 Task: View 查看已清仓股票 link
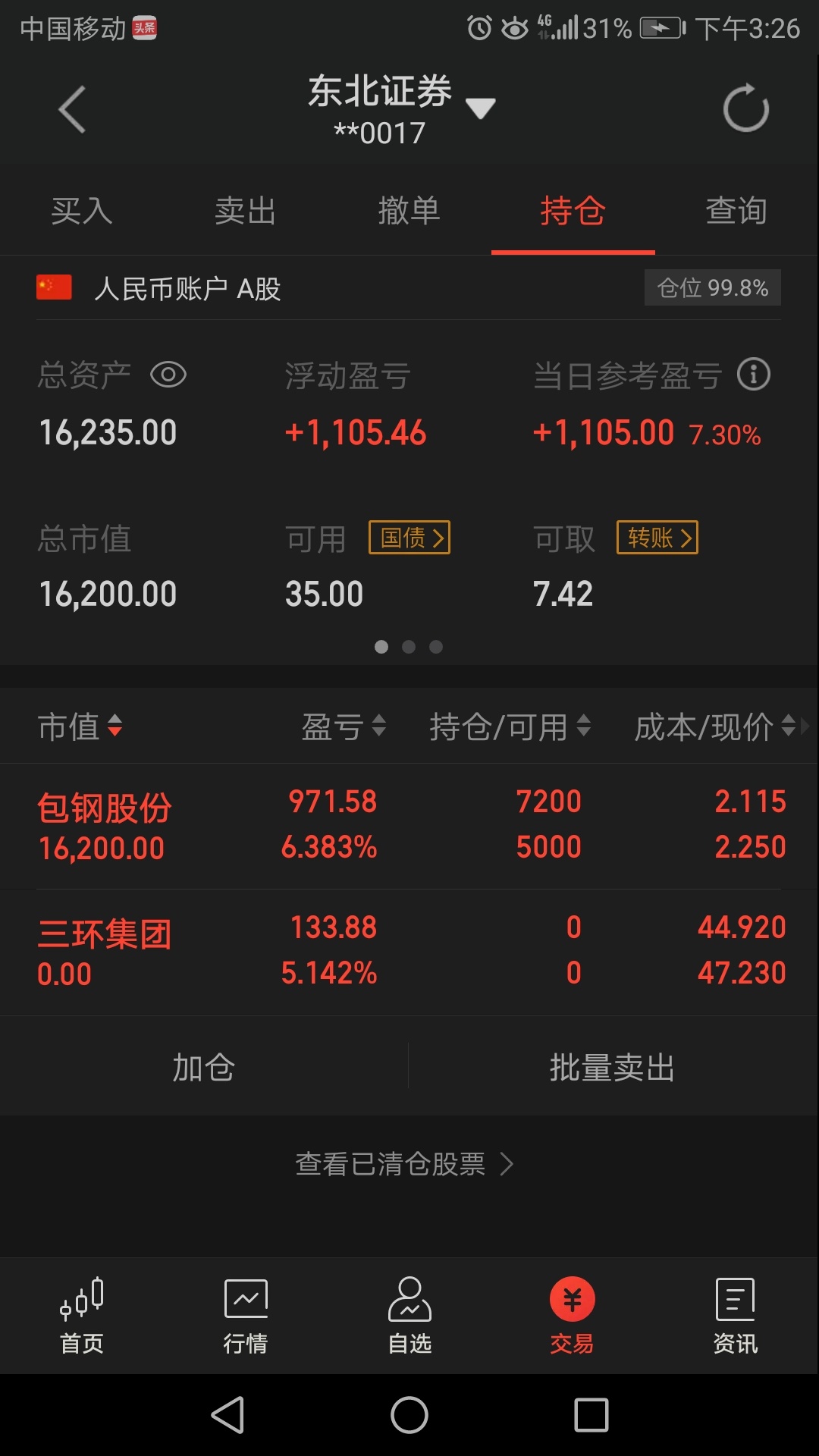click(x=405, y=1163)
